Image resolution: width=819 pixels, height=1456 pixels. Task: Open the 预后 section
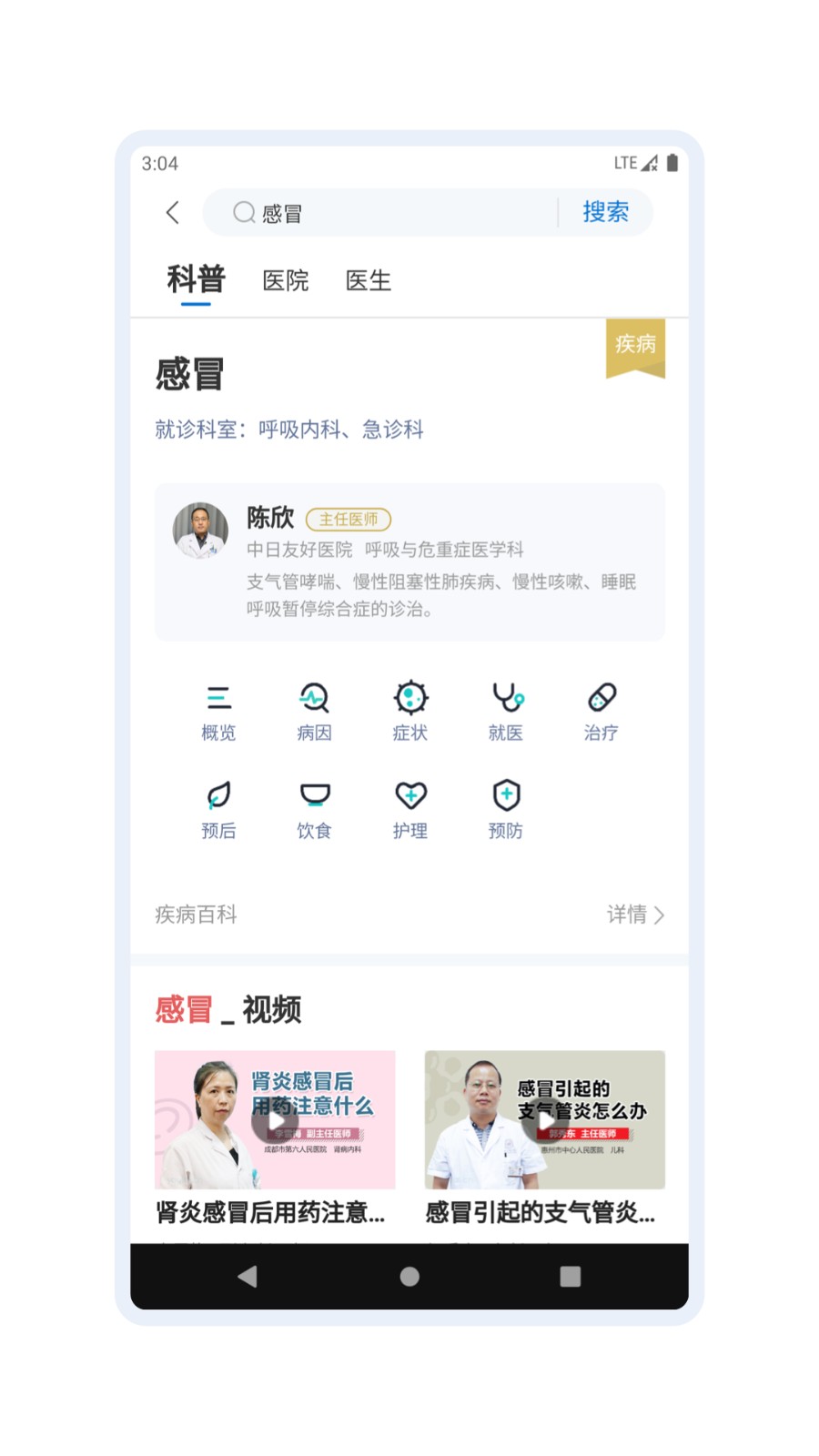(x=218, y=809)
